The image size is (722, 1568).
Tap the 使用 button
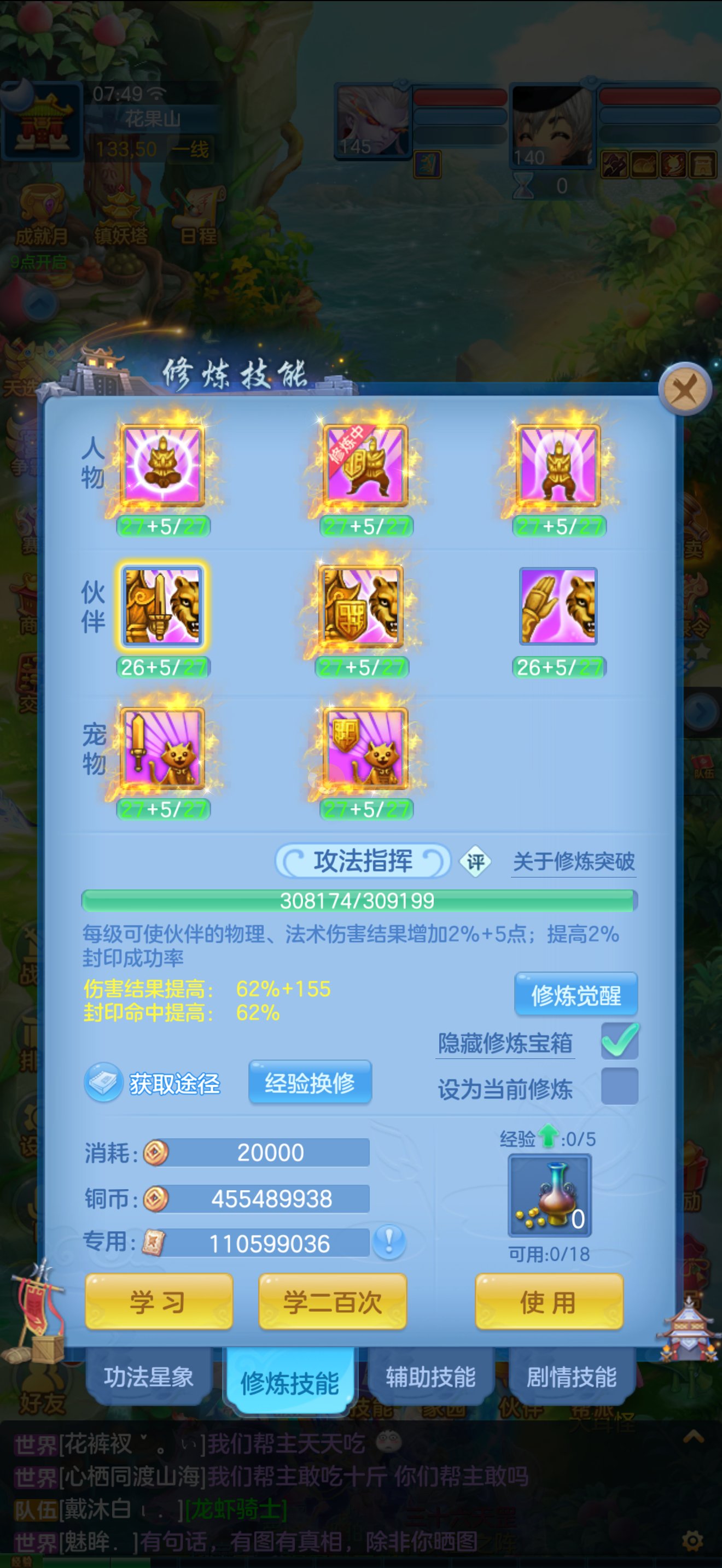tap(549, 1302)
